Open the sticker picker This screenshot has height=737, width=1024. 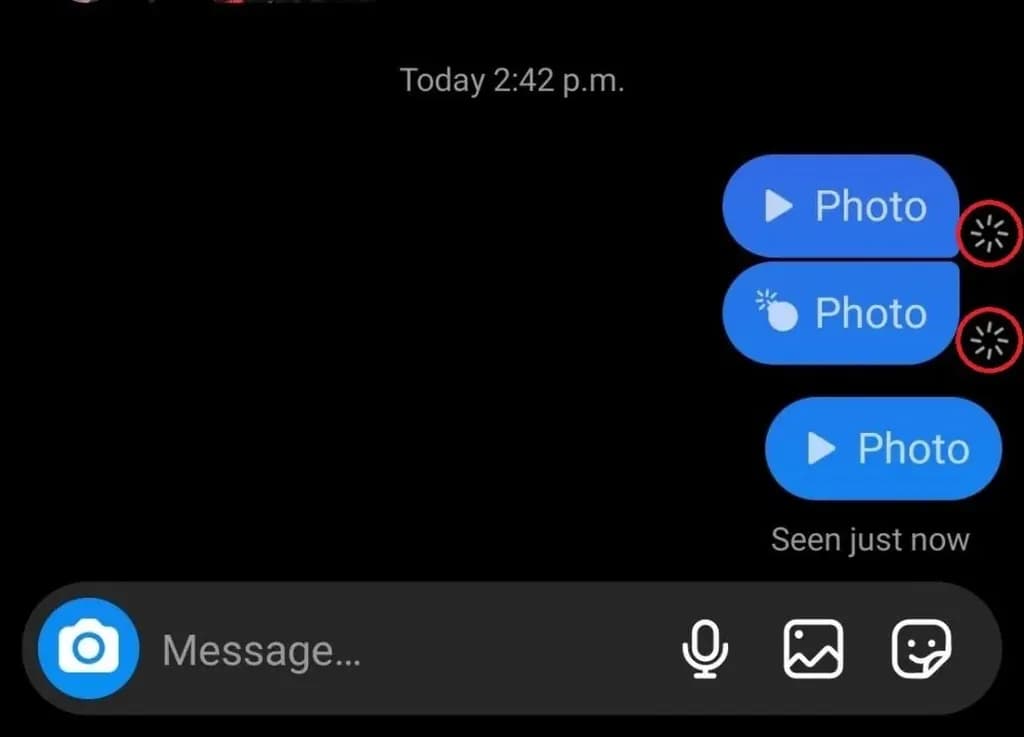(921, 649)
